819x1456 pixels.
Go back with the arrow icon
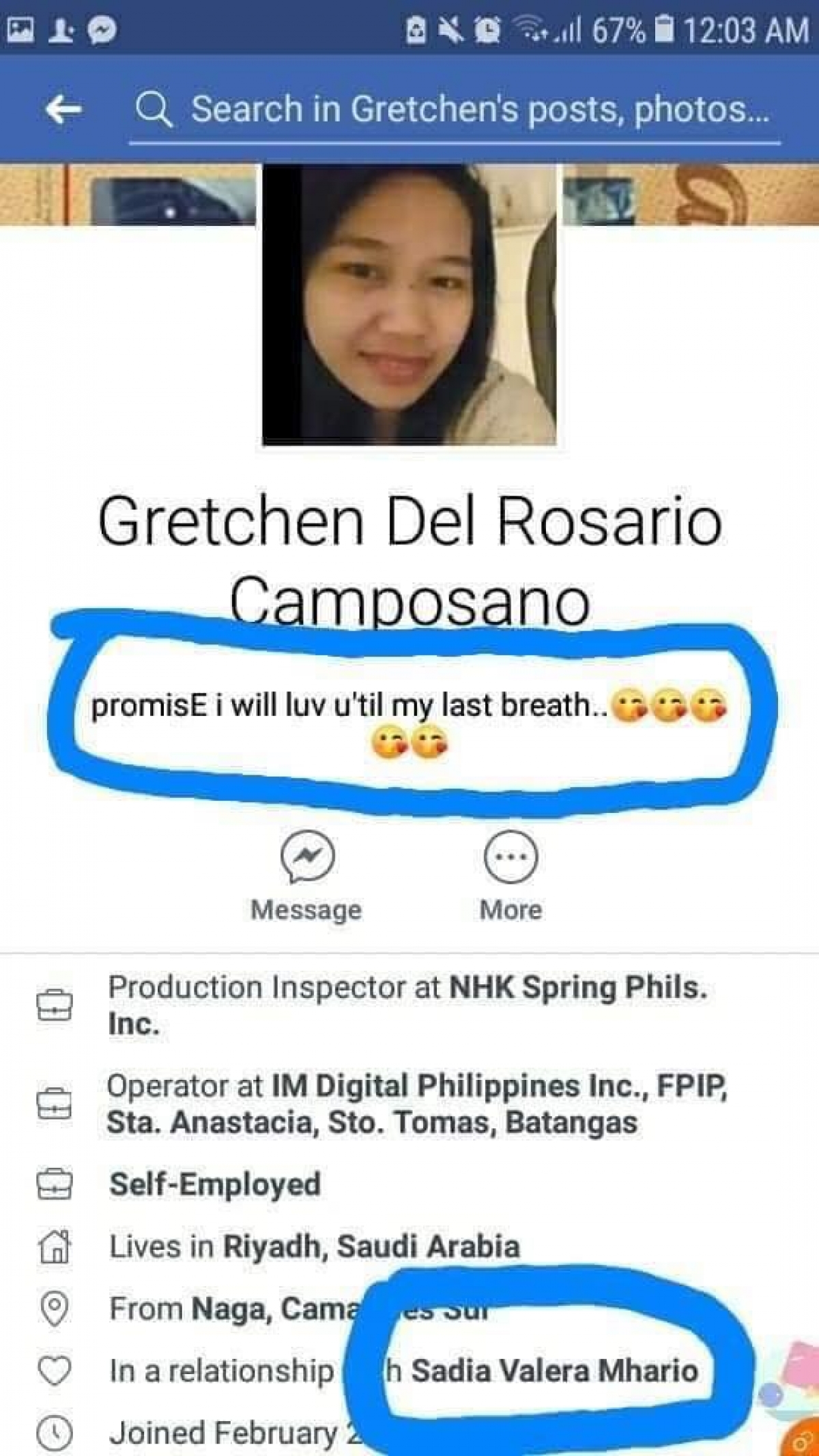[63, 109]
